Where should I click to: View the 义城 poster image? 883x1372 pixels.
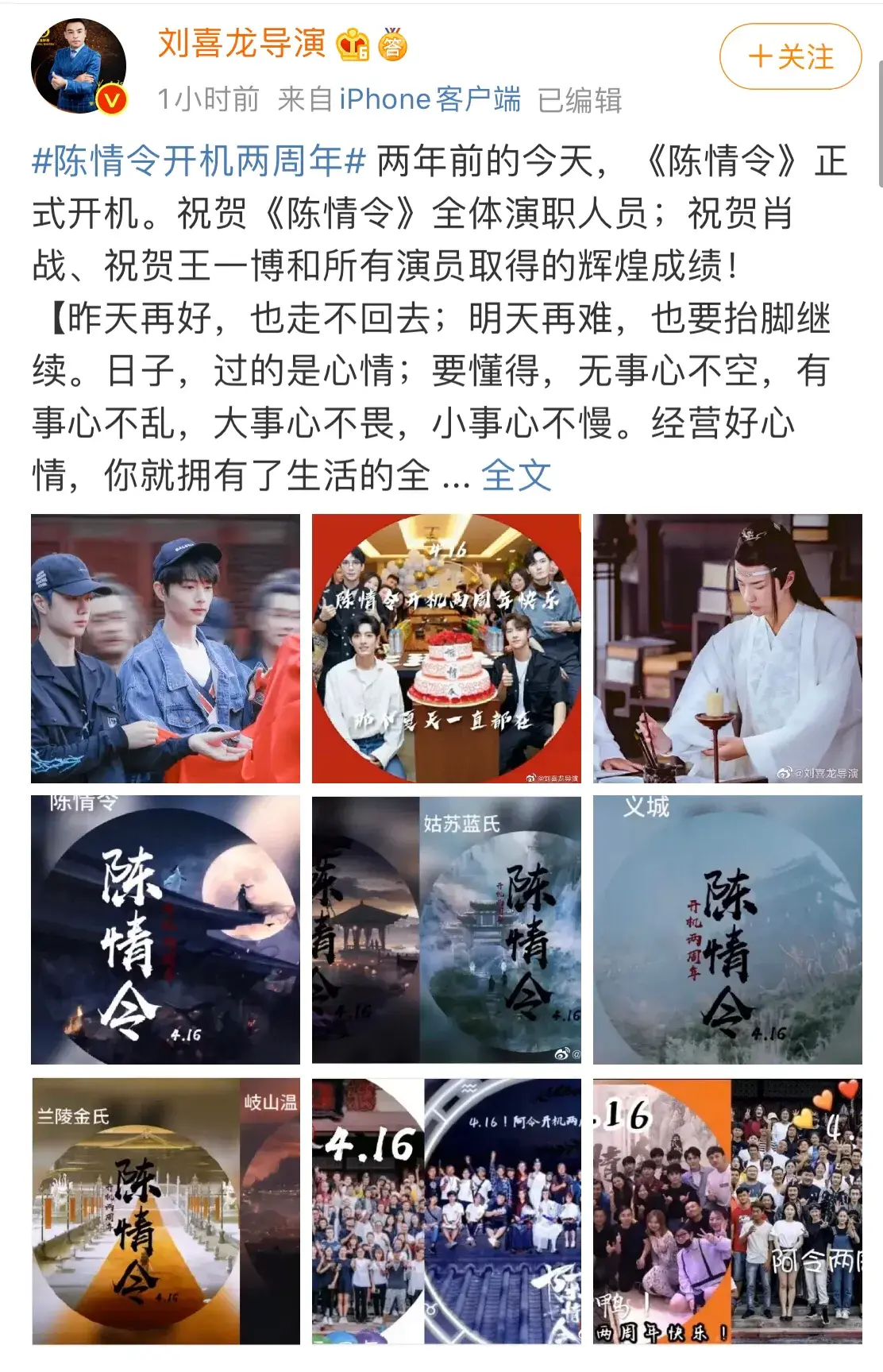(x=727, y=929)
